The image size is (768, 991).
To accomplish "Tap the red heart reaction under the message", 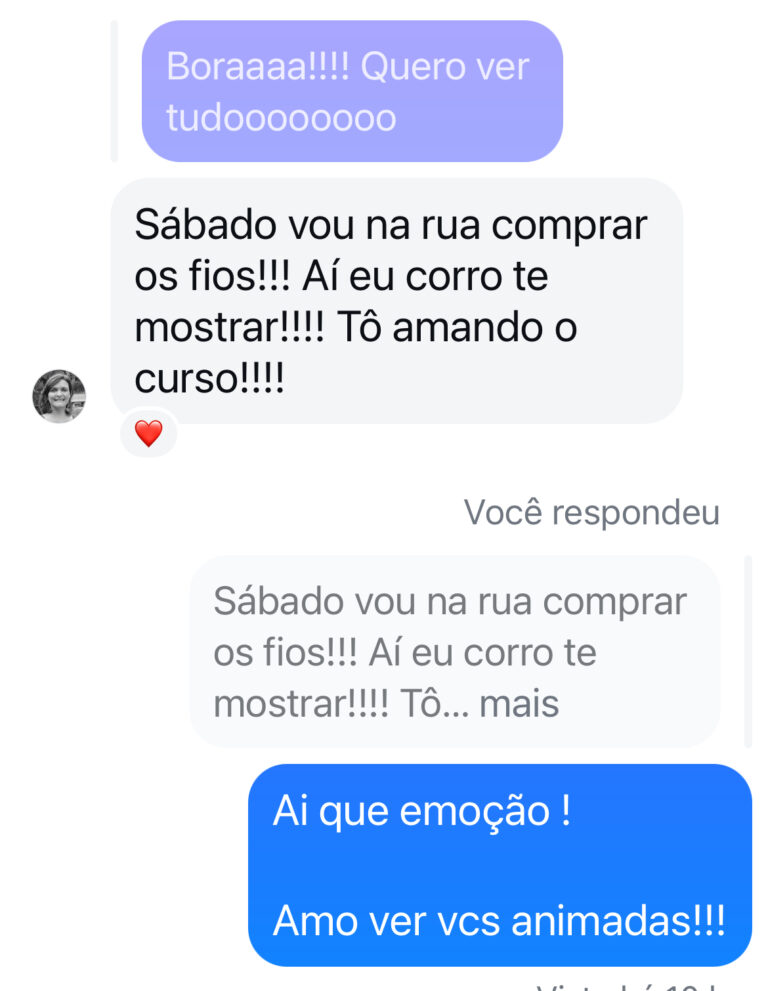I will tap(148, 434).
